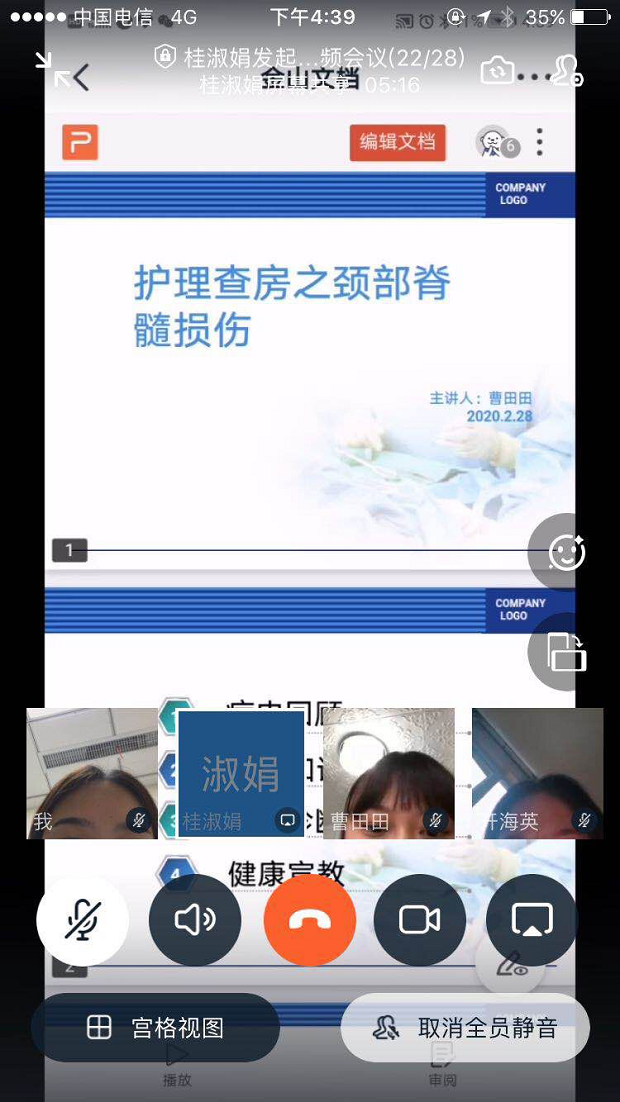Select 桂淑娟's participant tile
Viewport: 620px width, 1102px height.
tap(241, 772)
